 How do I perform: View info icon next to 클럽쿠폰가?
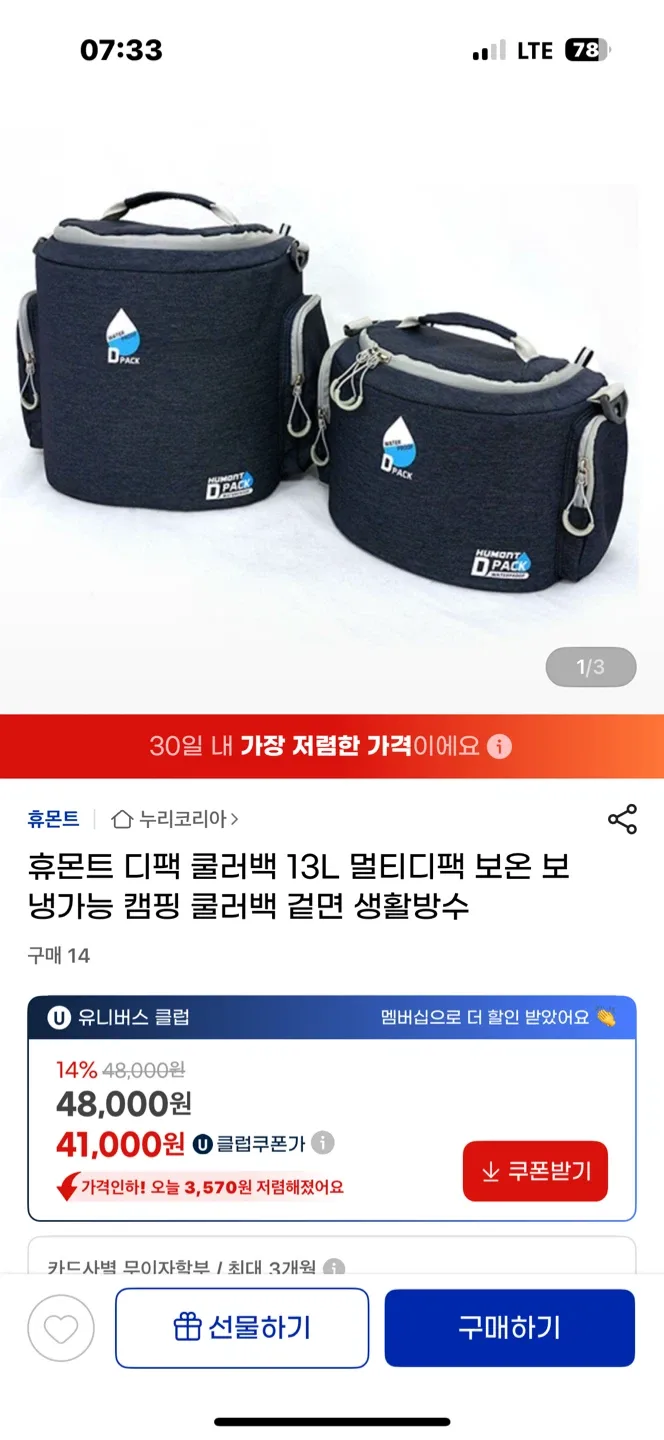click(x=323, y=1142)
